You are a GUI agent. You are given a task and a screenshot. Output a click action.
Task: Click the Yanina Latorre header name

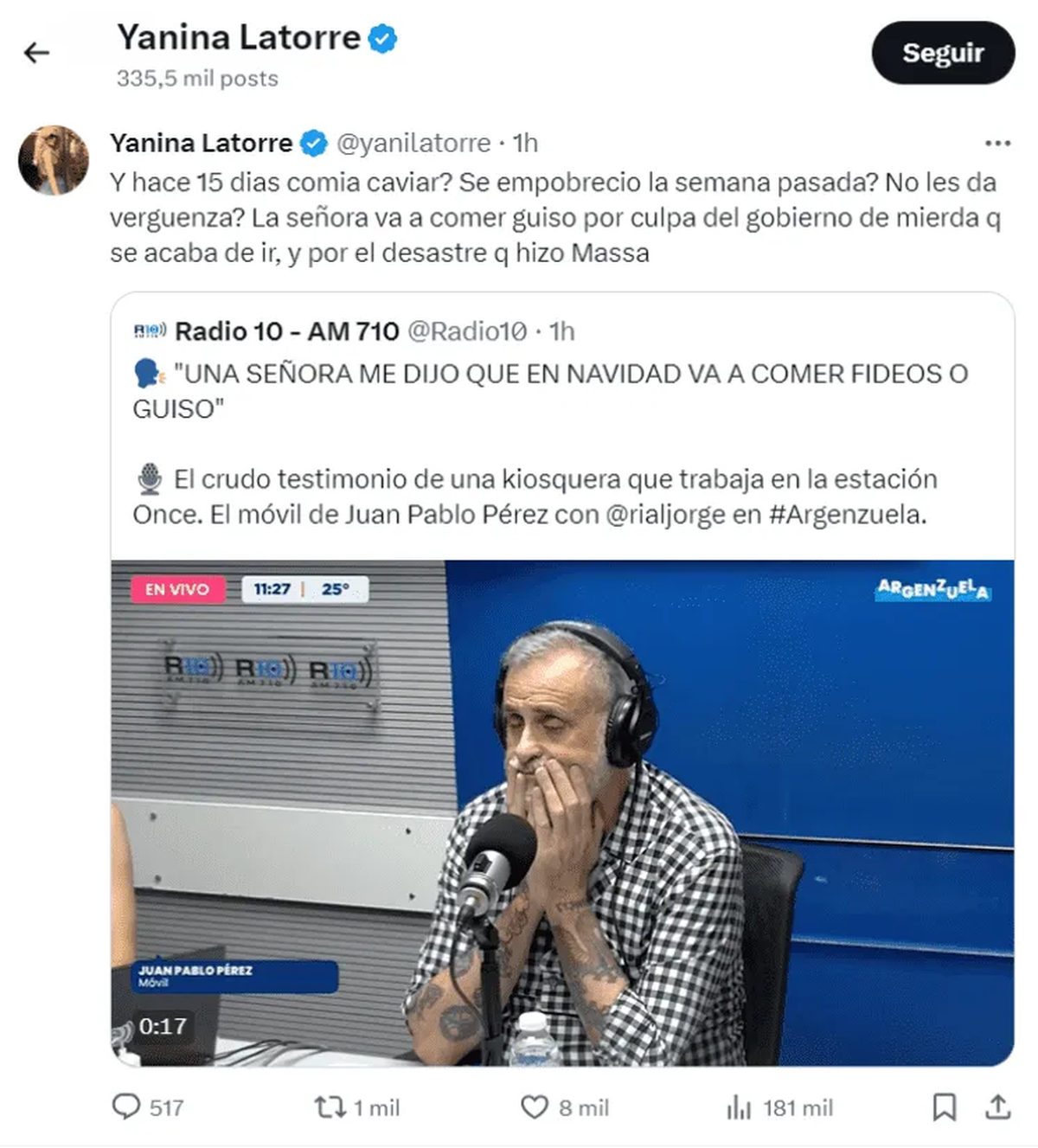click(238, 38)
